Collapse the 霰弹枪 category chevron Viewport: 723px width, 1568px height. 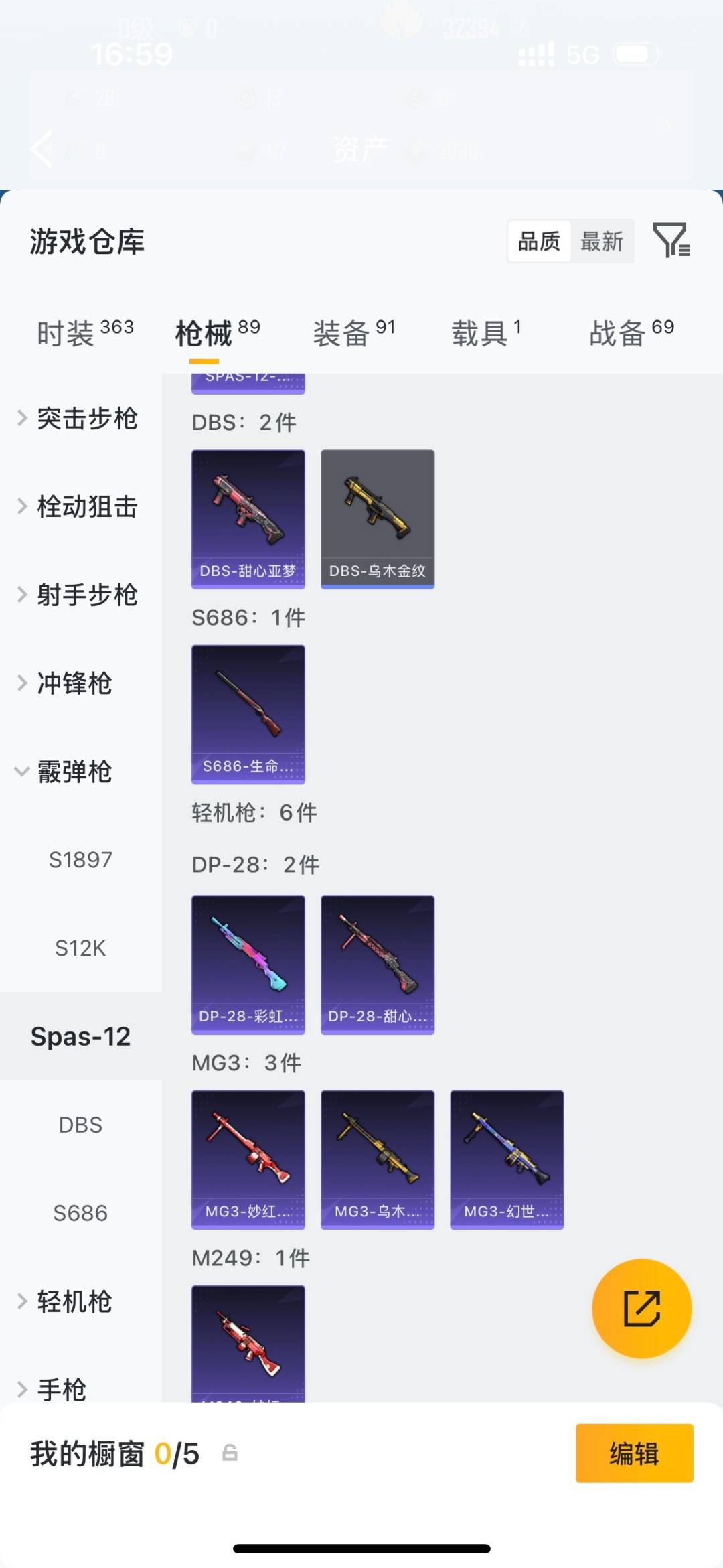pyautogui.click(x=22, y=772)
